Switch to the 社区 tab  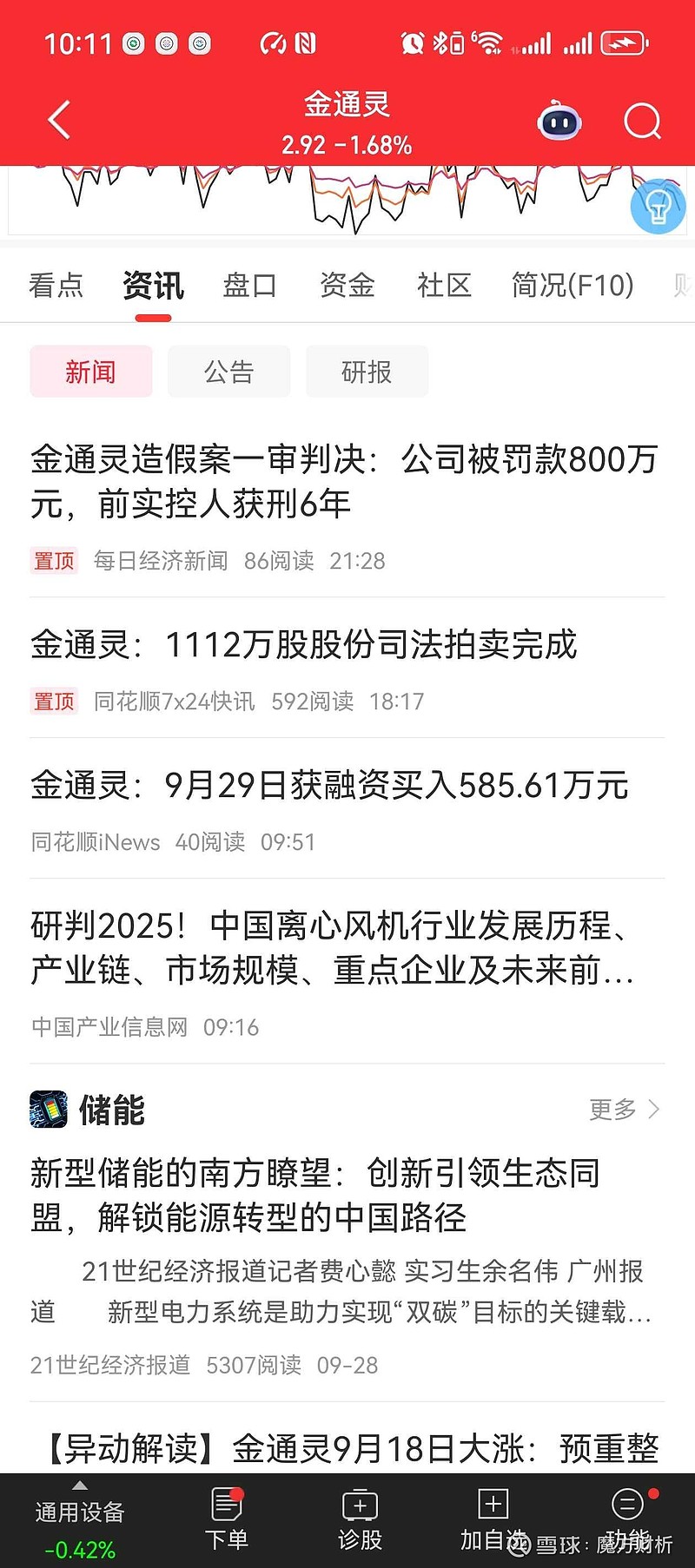444,285
